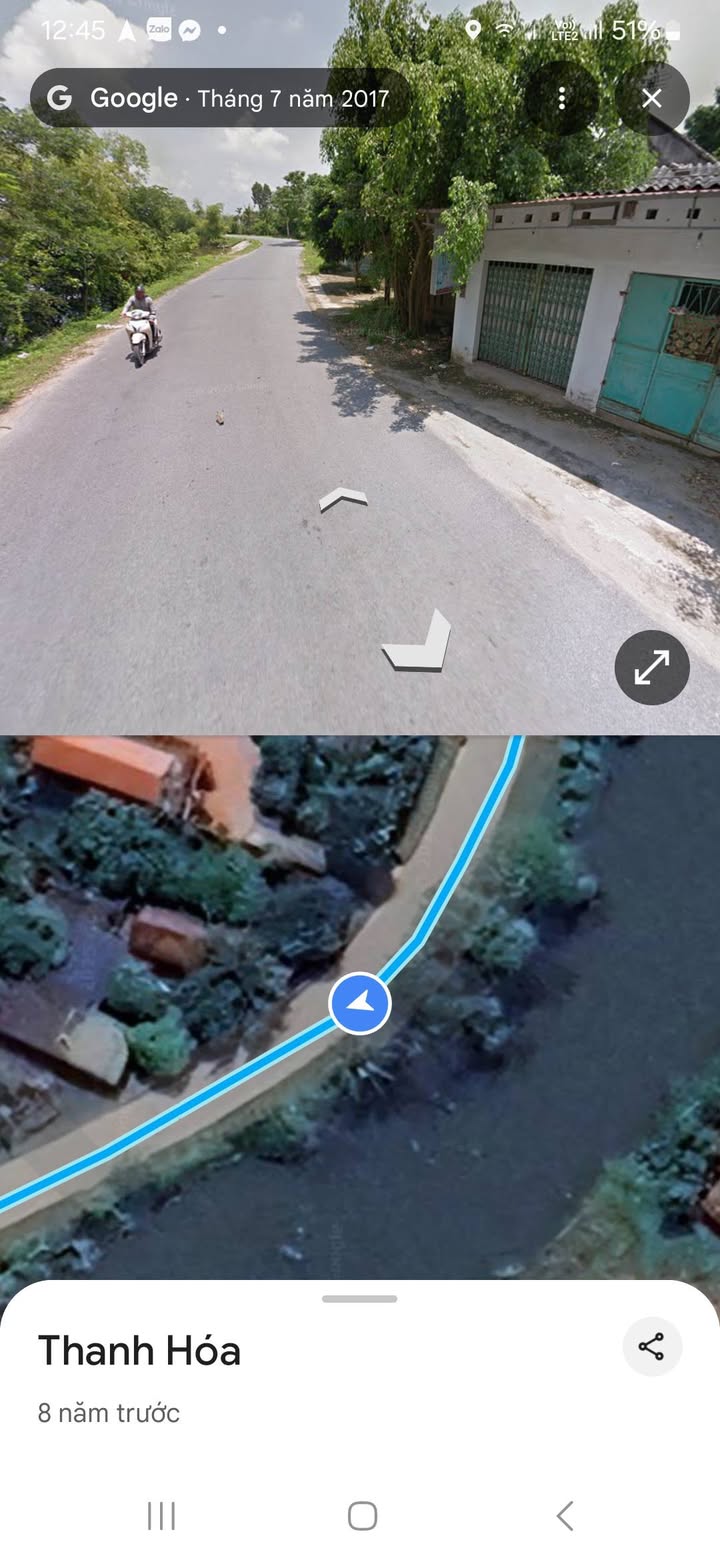The image size is (720, 1560).
Task: Open the three-dot overflow menu
Action: [x=562, y=98]
